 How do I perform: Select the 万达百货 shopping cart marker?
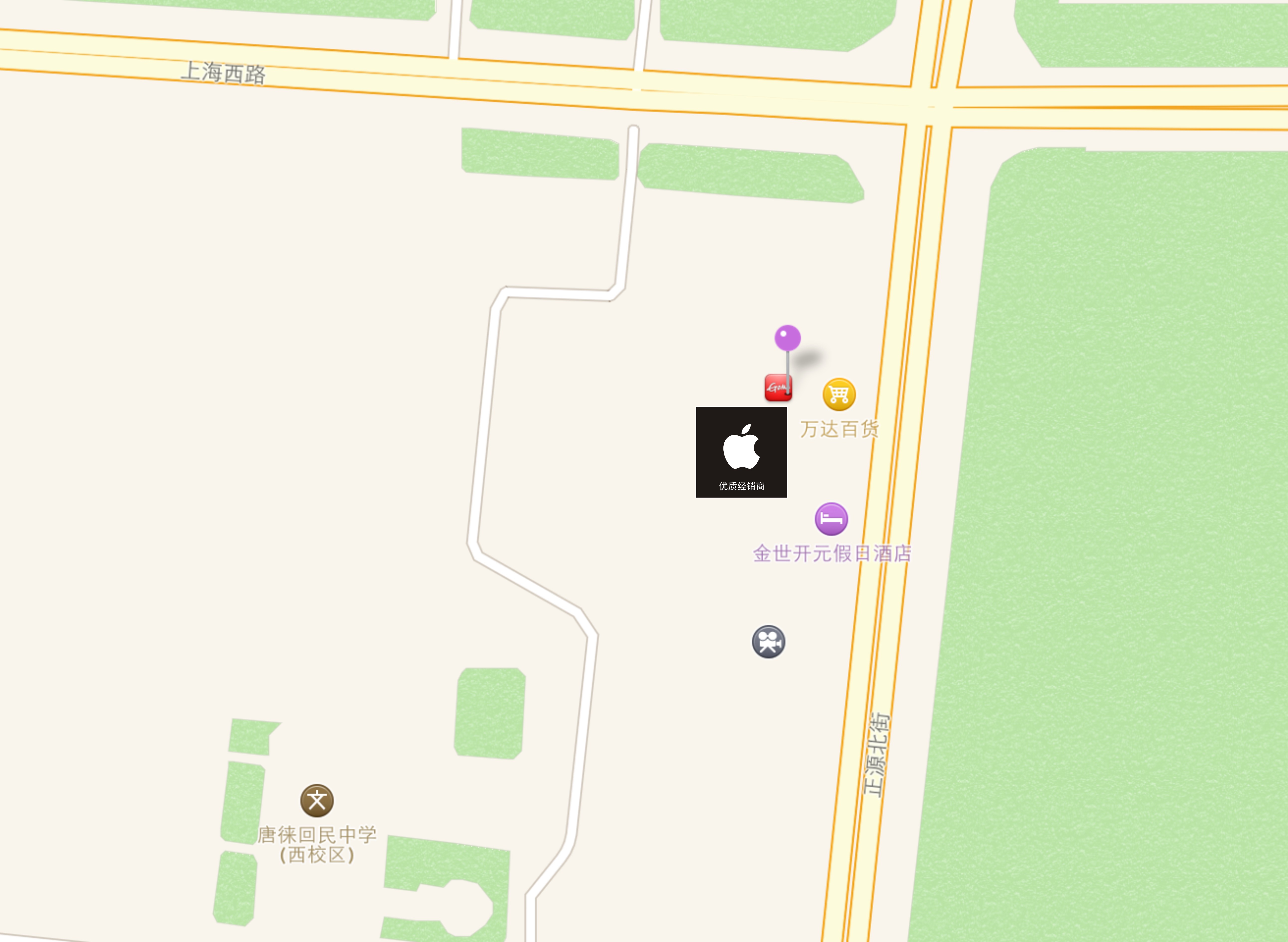(x=839, y=395)
